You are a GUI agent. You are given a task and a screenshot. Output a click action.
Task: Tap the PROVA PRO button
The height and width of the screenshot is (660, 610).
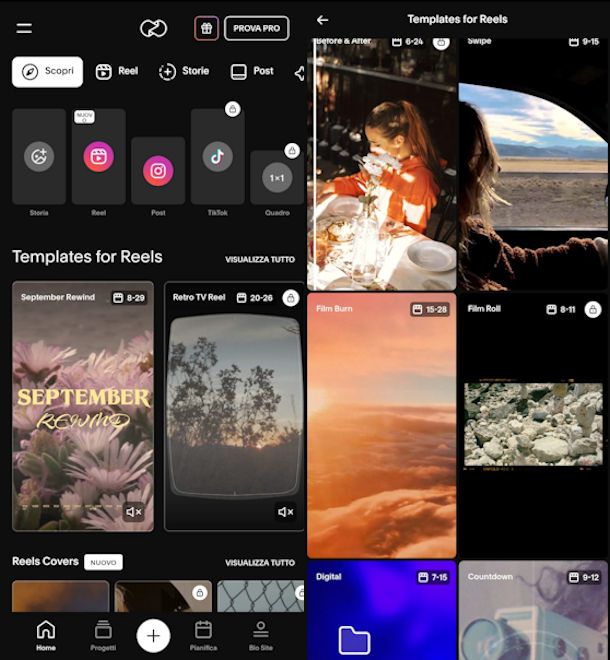[x=256, y=28]
